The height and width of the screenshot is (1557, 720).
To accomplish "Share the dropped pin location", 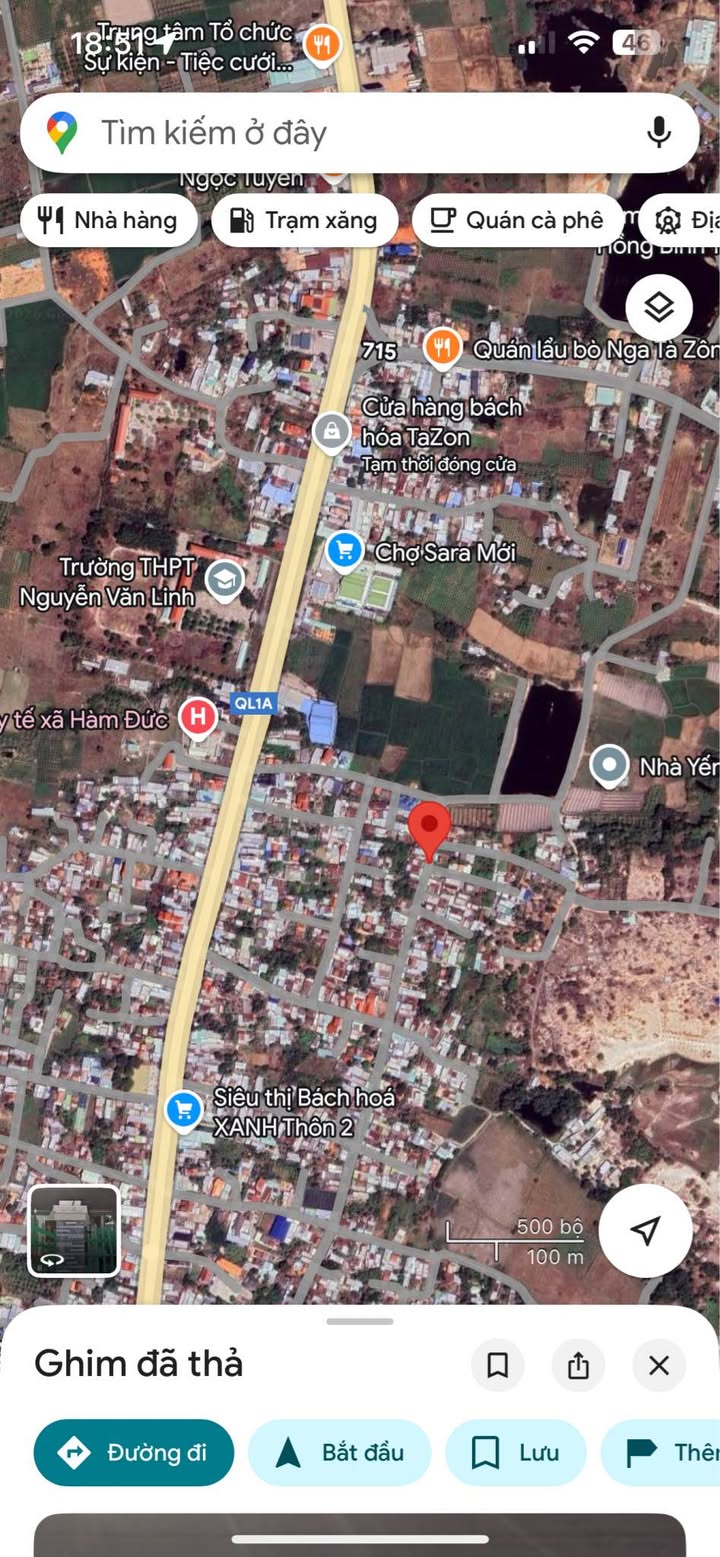I will [x=578, y=1365].
